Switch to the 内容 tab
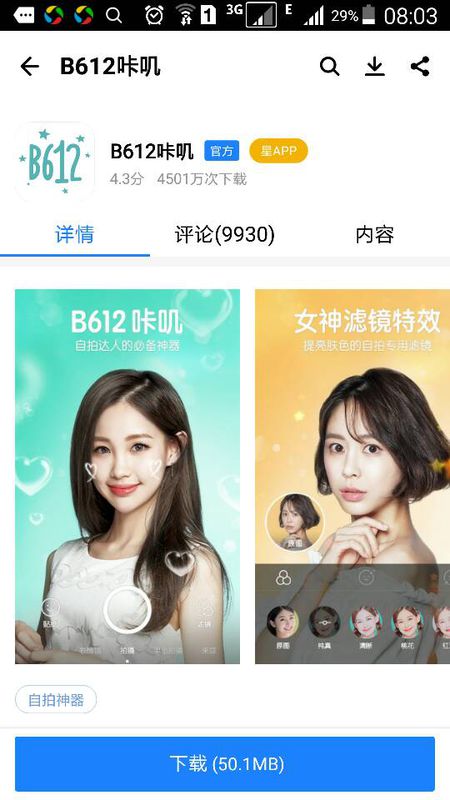 click(x=375, y=235)
